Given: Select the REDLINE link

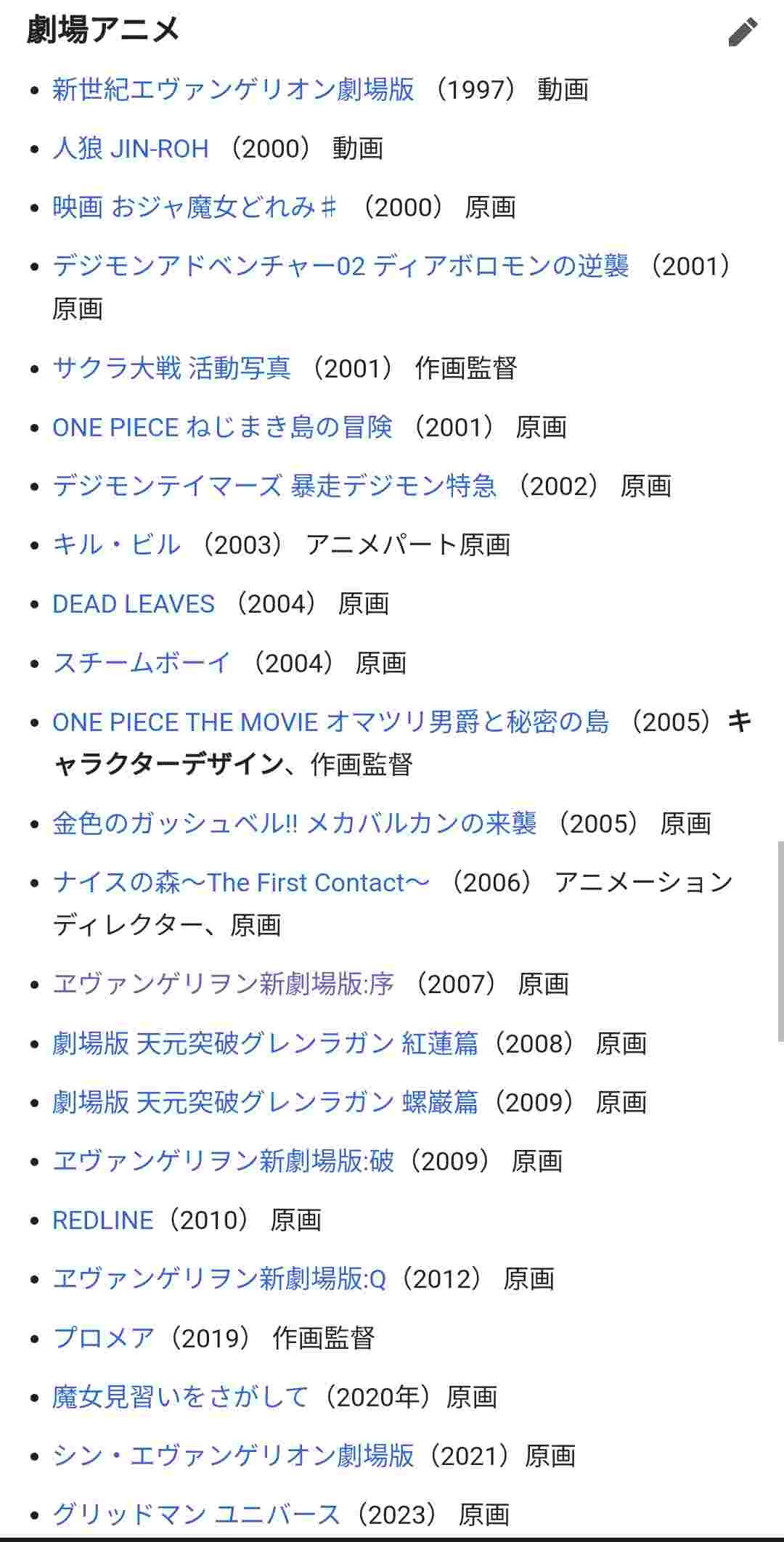Looking at the screenshot, I should tap(103, 1220).
